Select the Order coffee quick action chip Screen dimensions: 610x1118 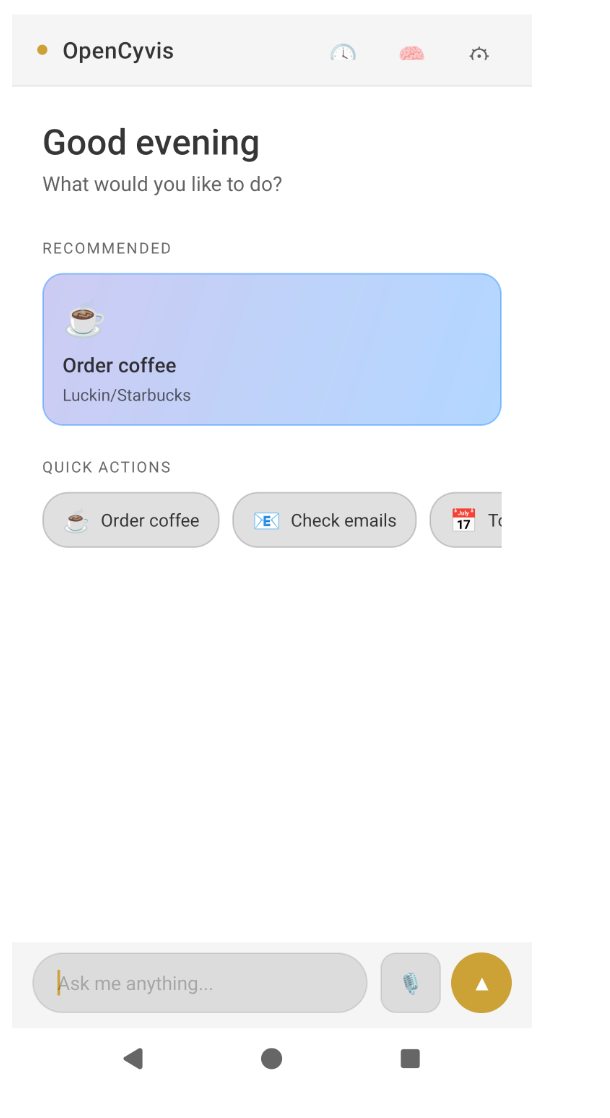pos(131,520)
